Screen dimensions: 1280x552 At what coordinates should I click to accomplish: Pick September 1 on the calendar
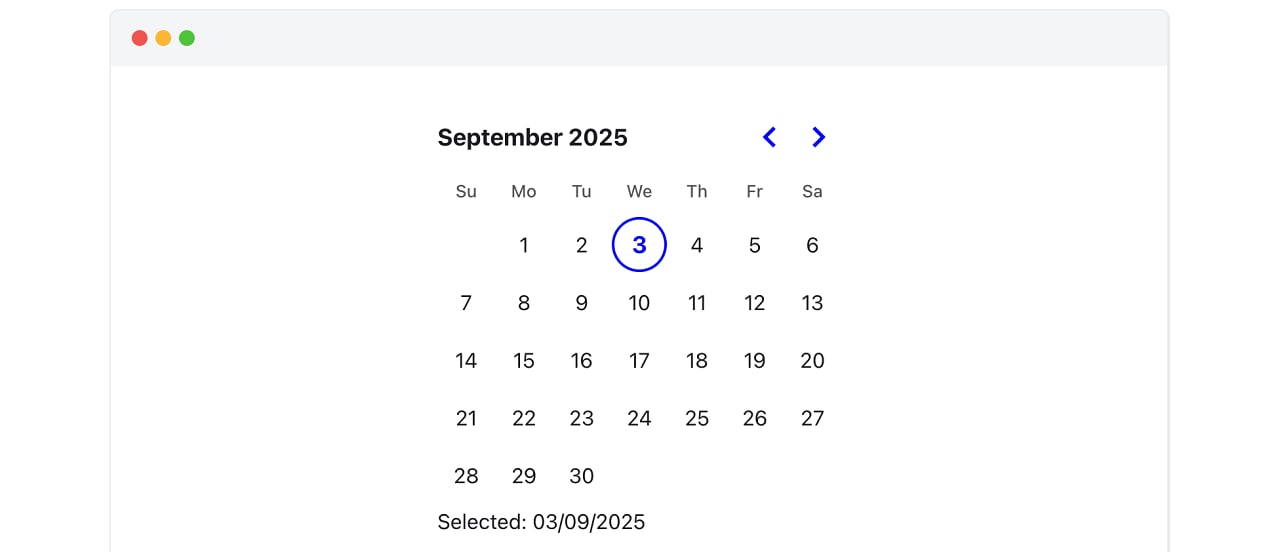point(524,245)
